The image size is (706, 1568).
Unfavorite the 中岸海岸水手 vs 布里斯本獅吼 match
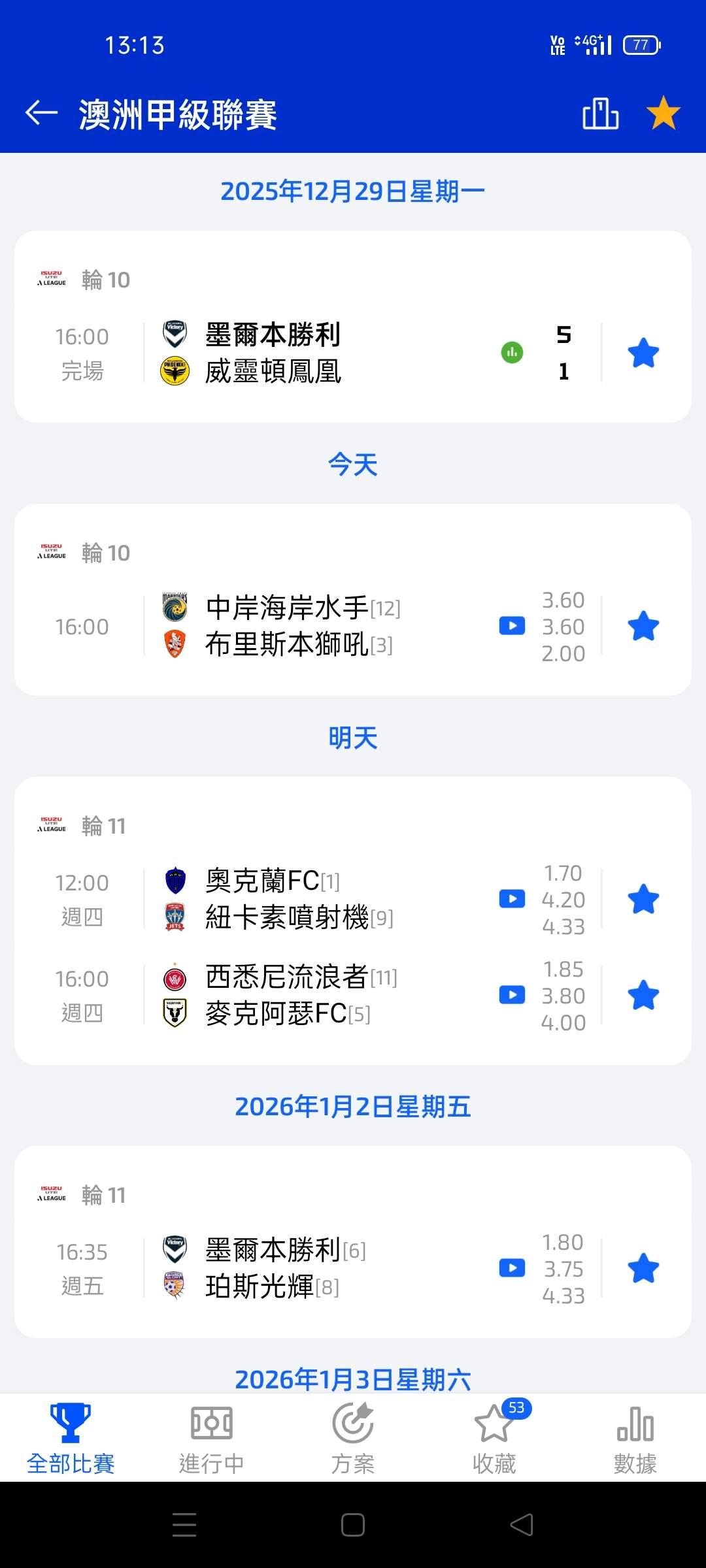(643, 626)
